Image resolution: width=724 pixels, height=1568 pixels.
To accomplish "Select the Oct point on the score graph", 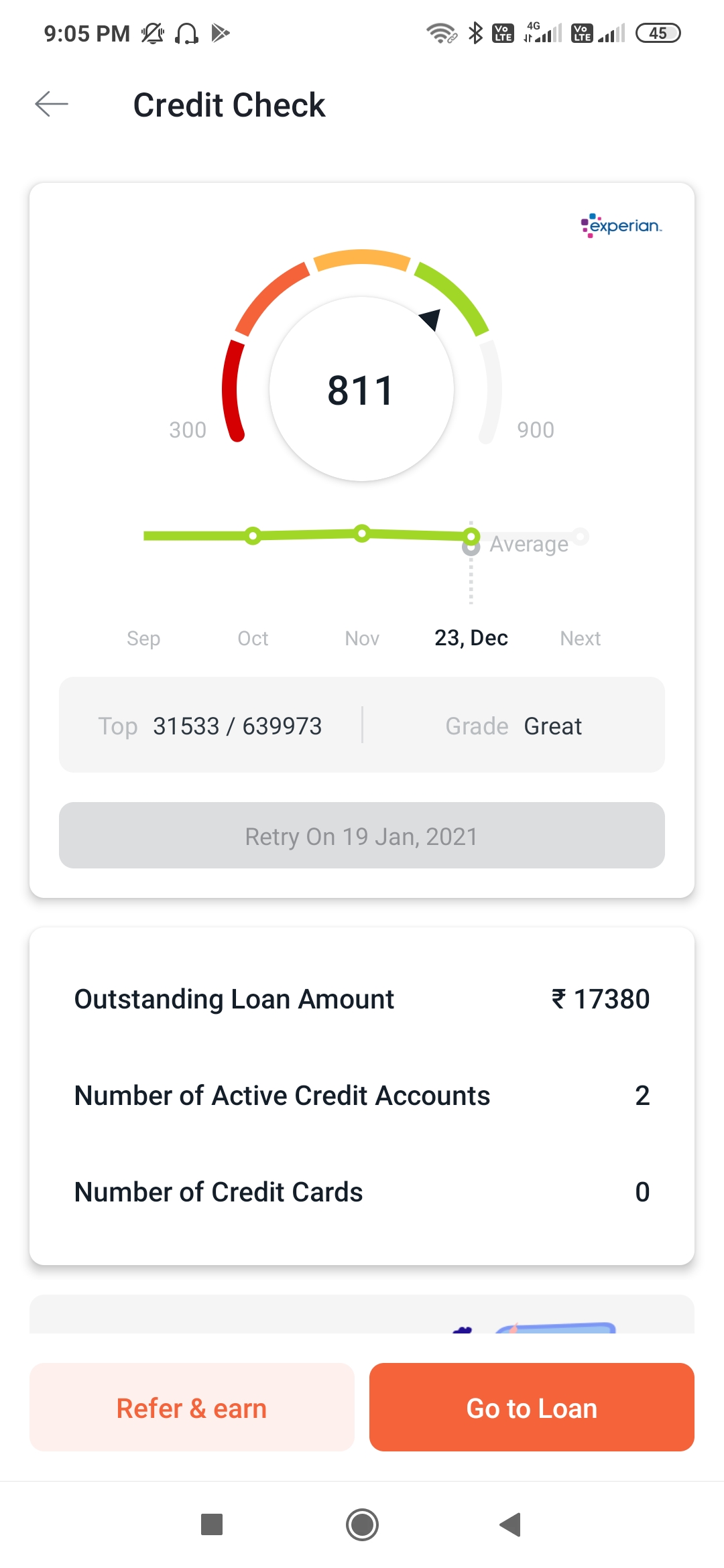I will (x=253, y=536).
